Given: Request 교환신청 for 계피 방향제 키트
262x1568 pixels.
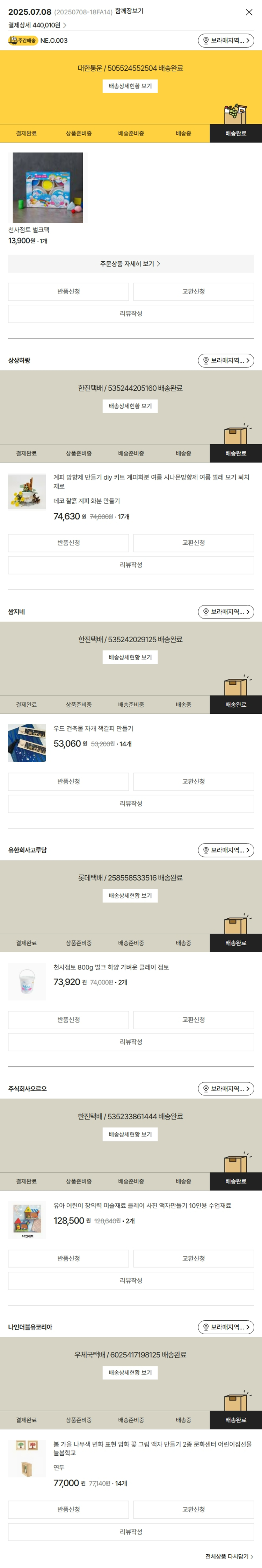Looking at the screenshot, I should coord(193,542).
